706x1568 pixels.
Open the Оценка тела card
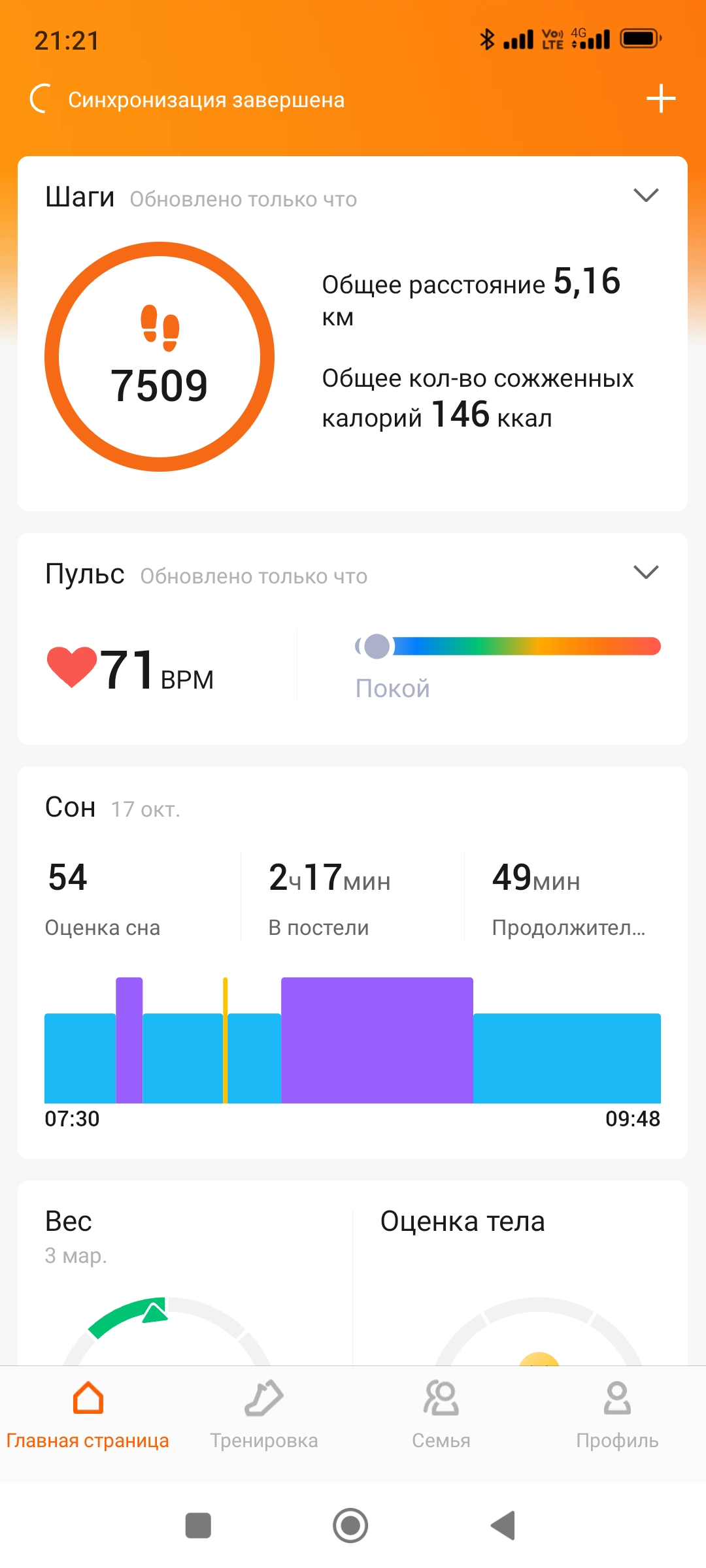pyautogui.click(x=520, y=1274)
